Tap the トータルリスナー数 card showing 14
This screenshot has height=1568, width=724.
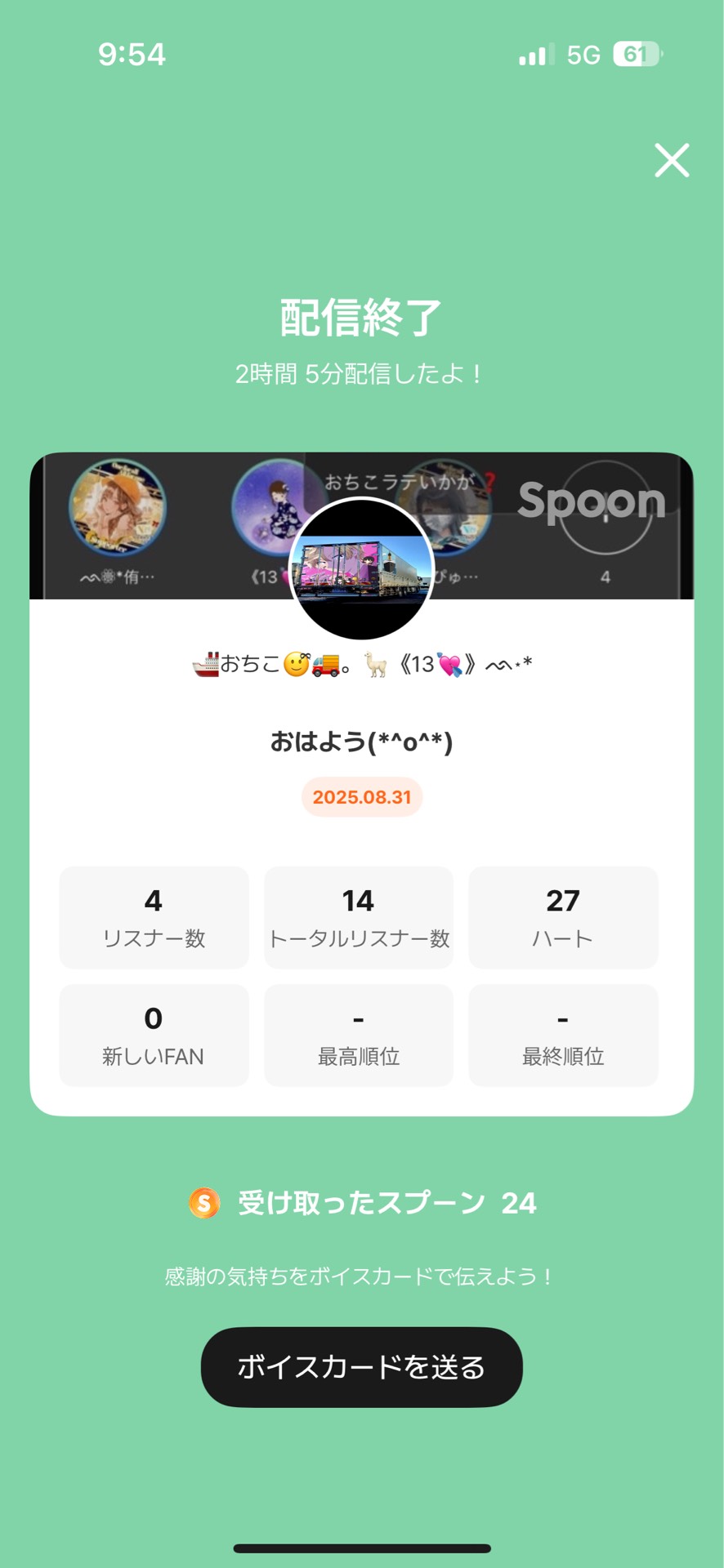(359, 917)
